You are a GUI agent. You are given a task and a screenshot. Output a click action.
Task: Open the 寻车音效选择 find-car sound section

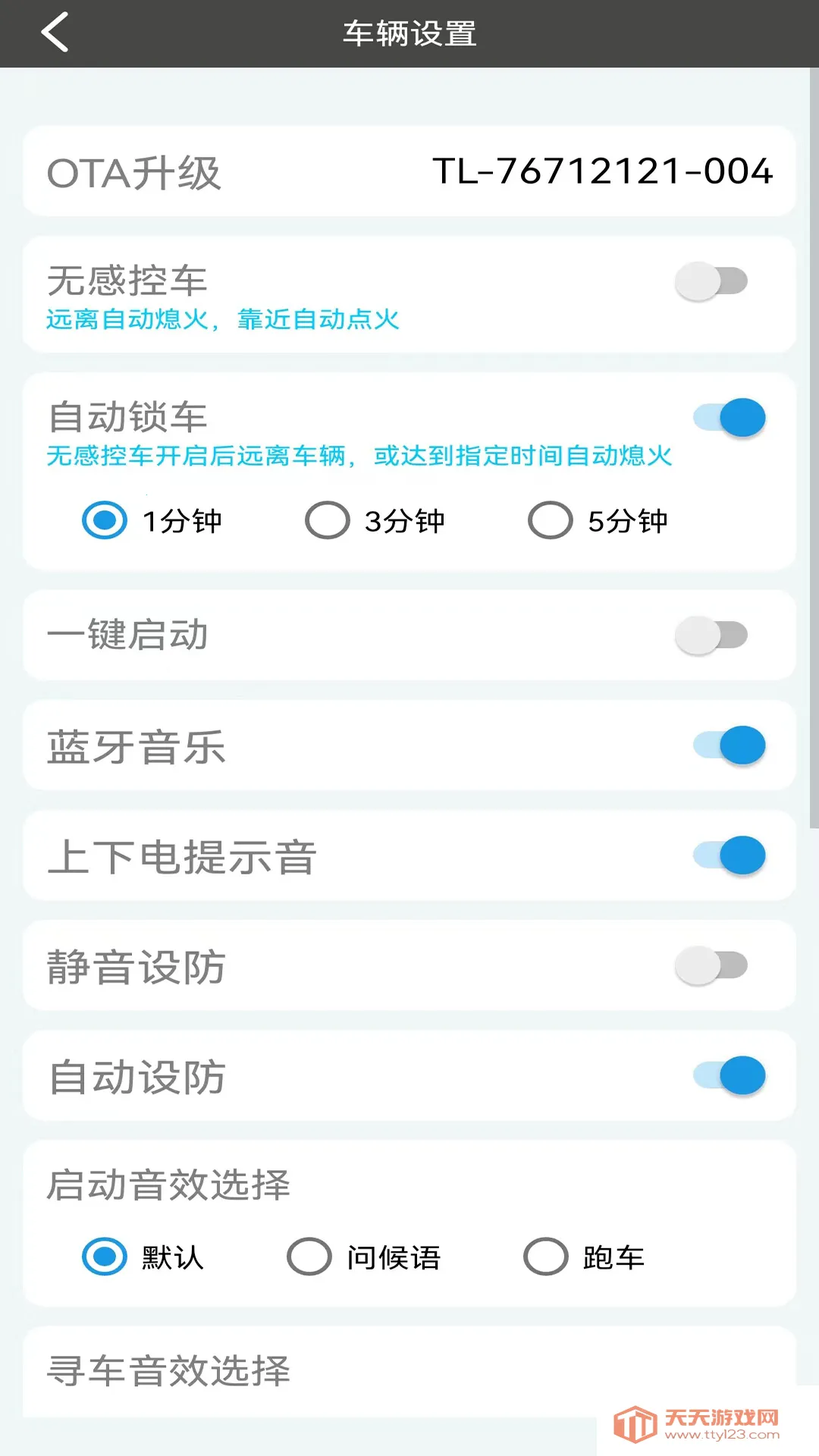coord(172,1370)
